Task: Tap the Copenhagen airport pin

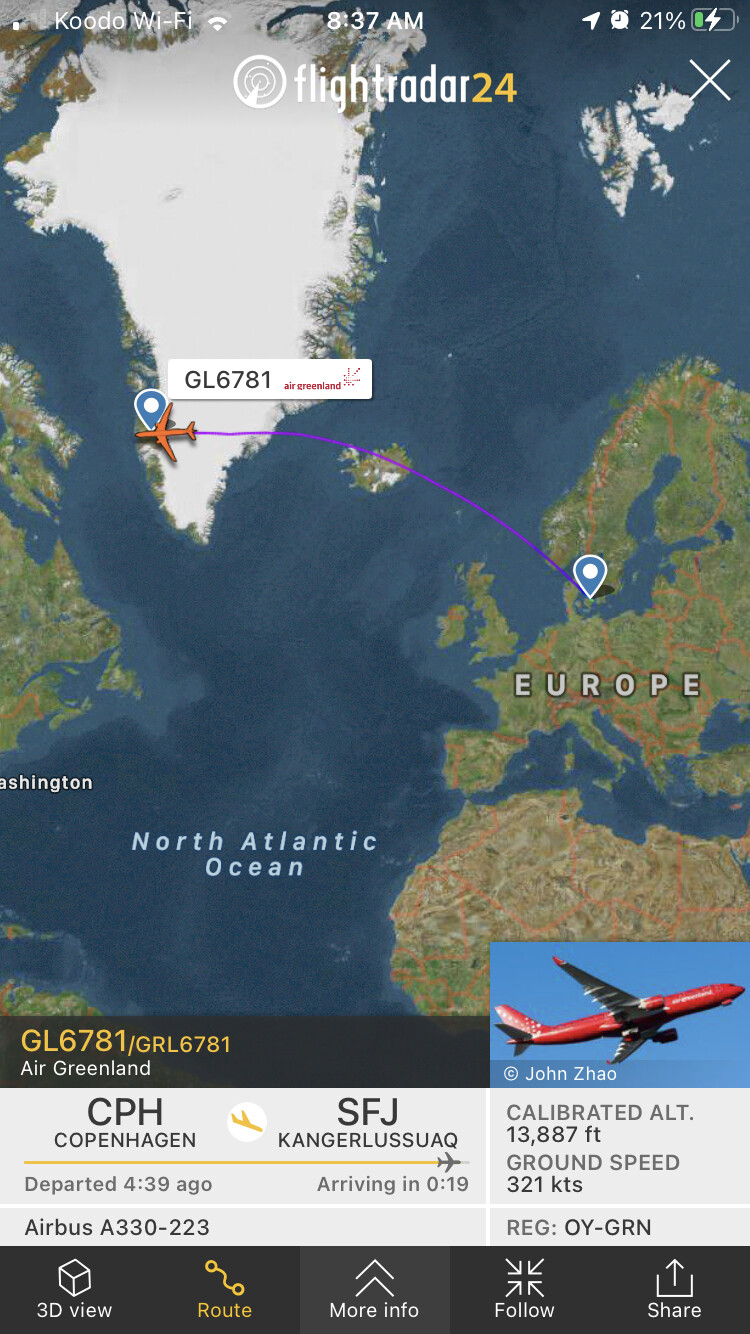Action: [x=590, y=574]
